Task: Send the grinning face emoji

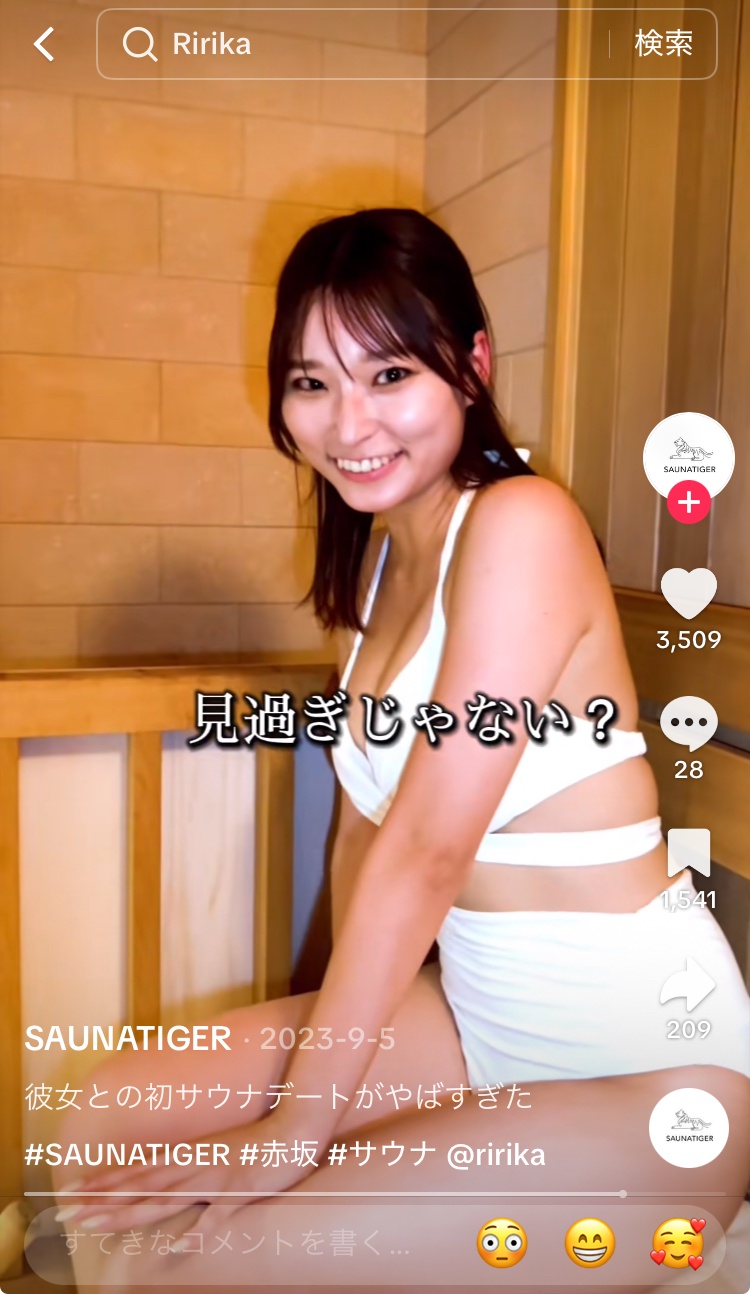Action: point(589,1243)
